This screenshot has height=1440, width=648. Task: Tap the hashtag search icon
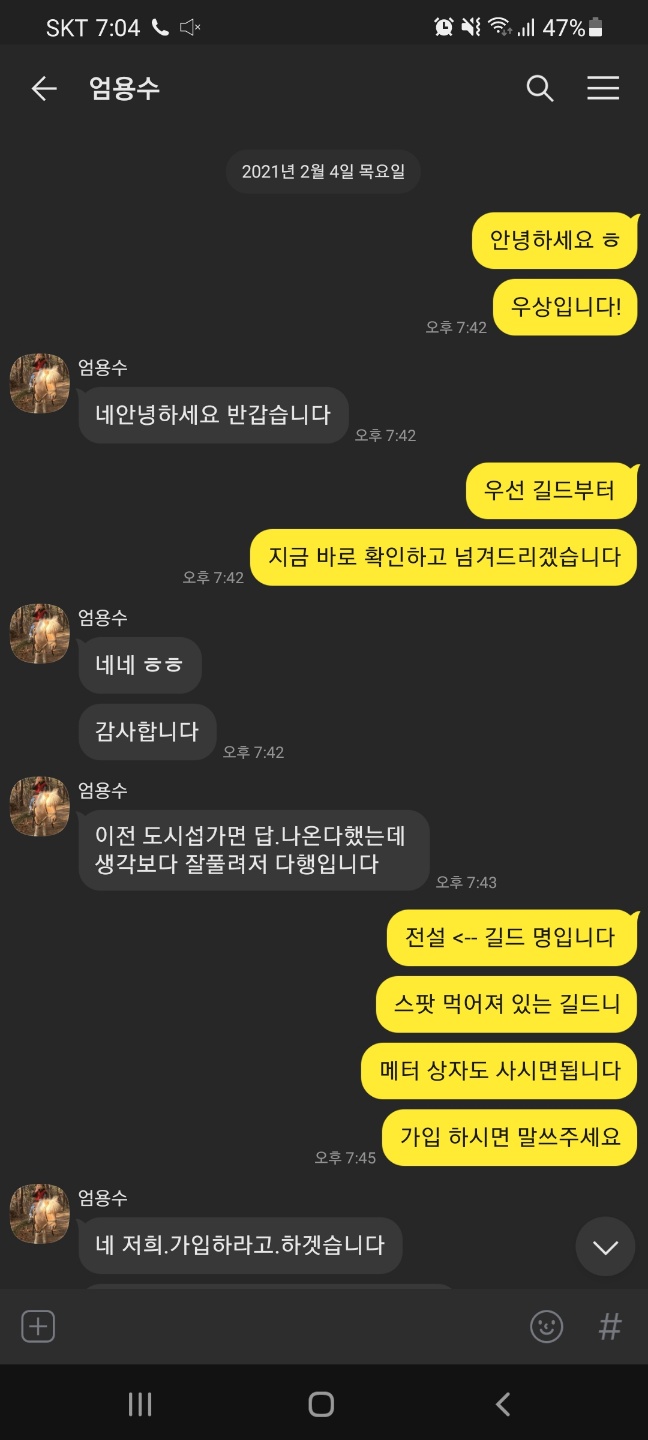point(609,1327)
